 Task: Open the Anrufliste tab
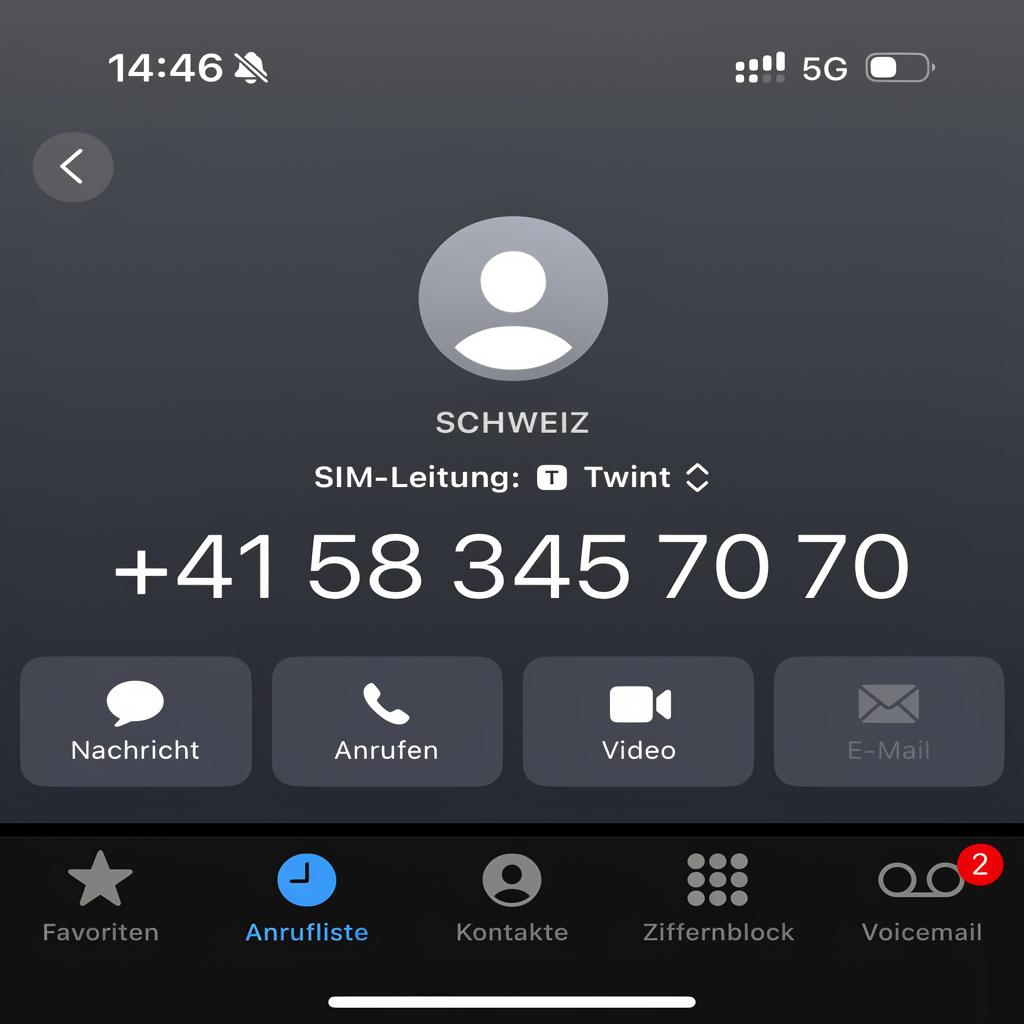(307, 897)
